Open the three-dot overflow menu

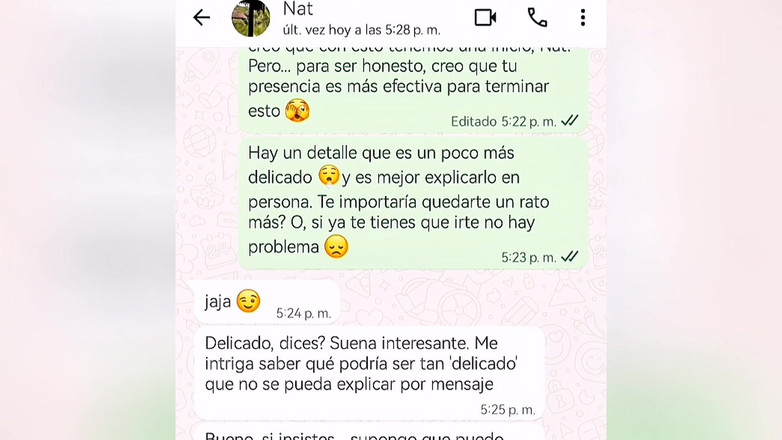pos(583,17)
